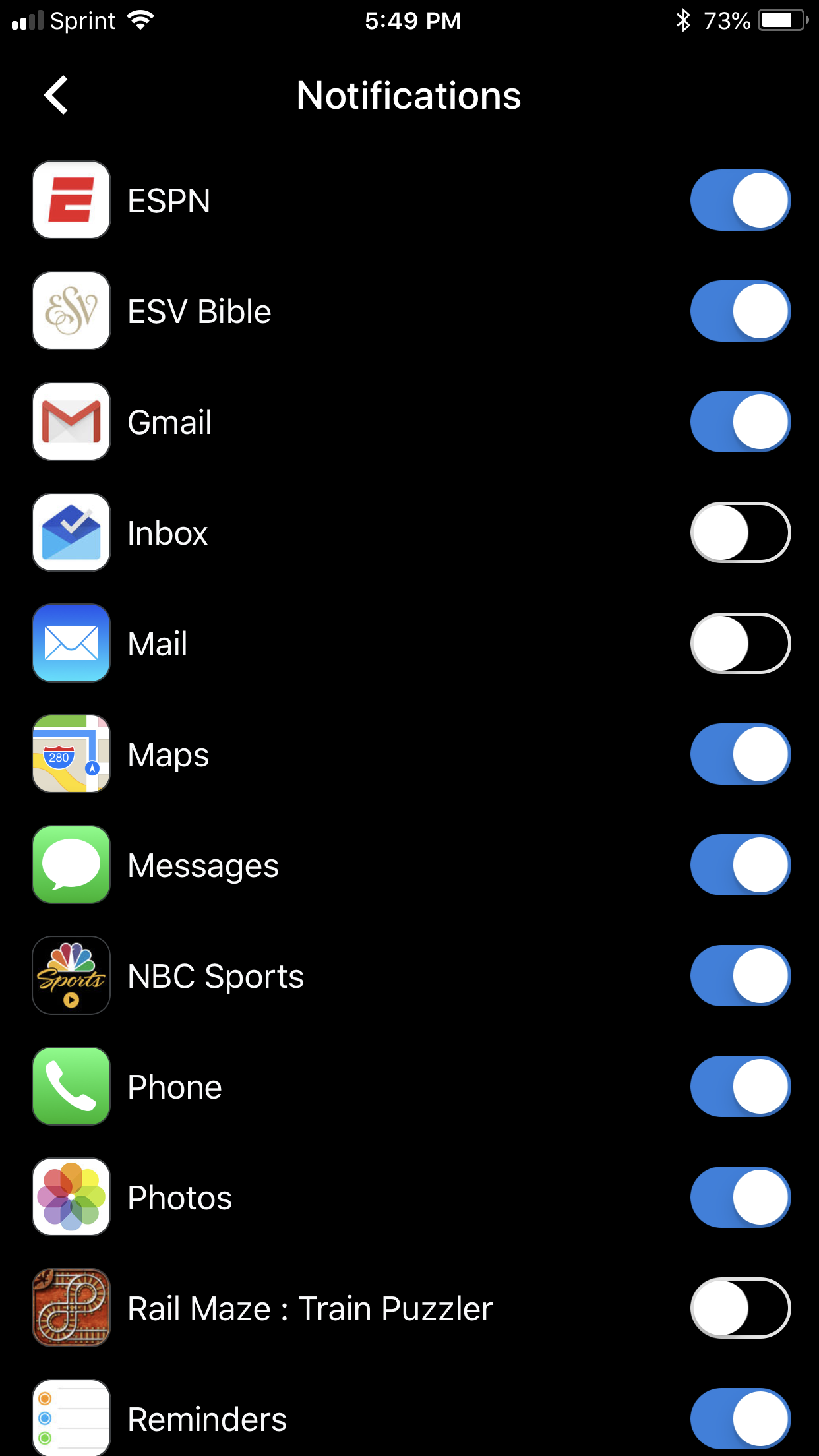Turn on Mail notifications
The image size is (819, 1456).
tap(741, 644)
